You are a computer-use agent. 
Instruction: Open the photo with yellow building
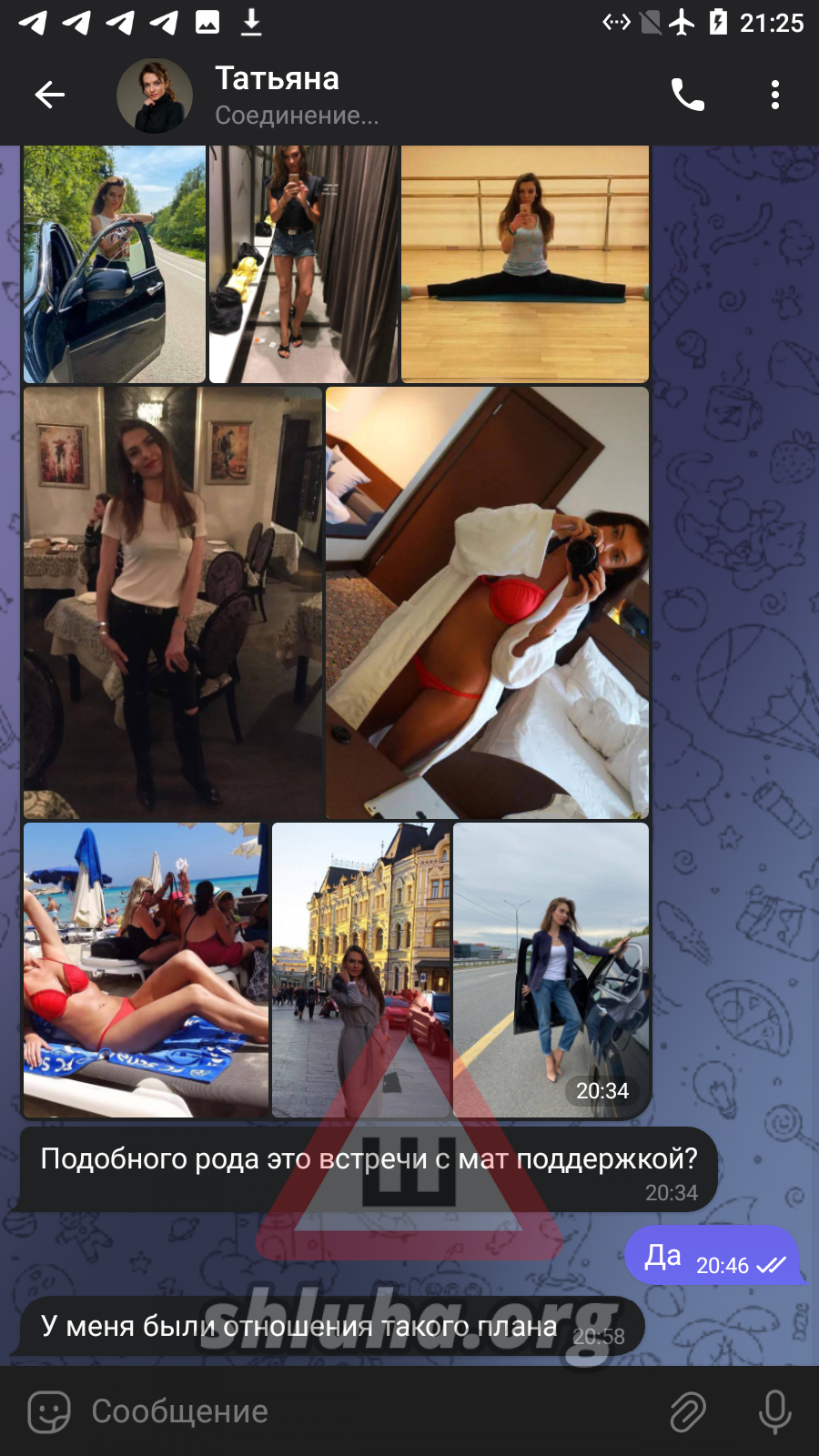click(361, 970)
